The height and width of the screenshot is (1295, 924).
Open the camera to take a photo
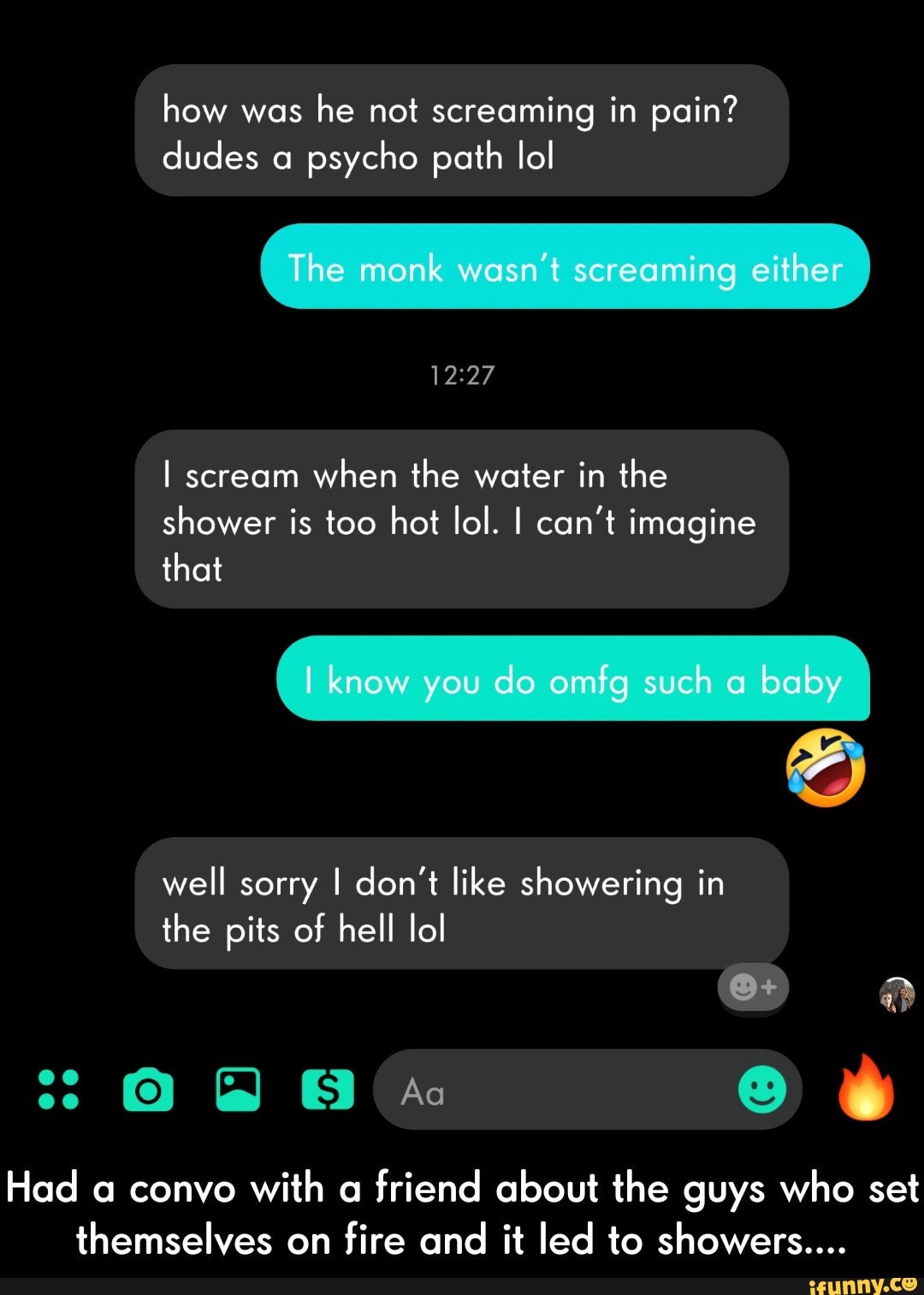(147, 1090)
